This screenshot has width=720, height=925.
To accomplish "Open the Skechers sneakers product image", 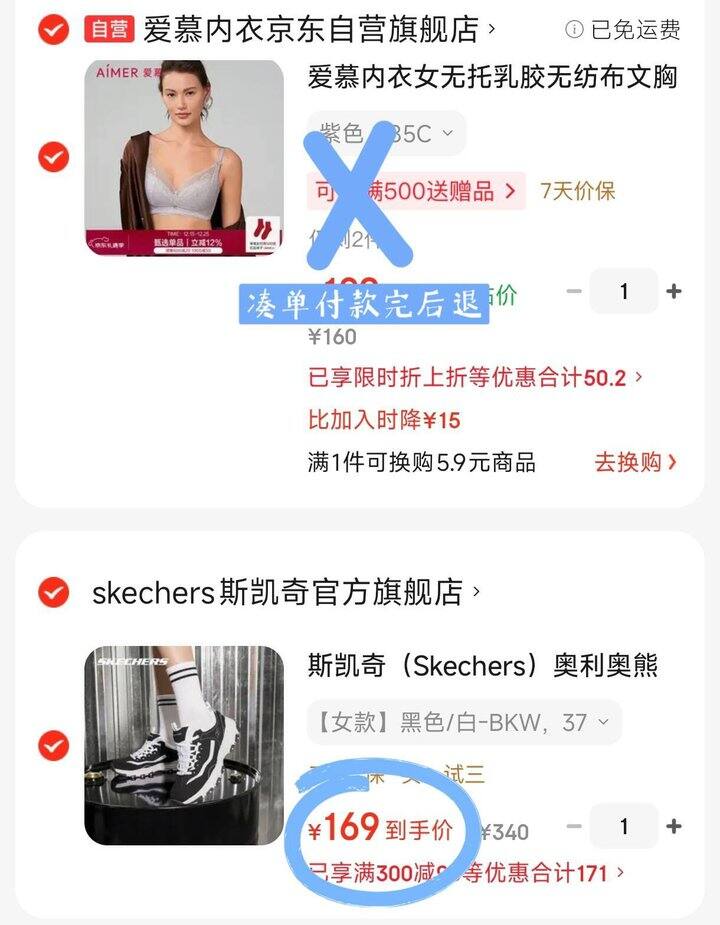I will (x=183, y=745).
